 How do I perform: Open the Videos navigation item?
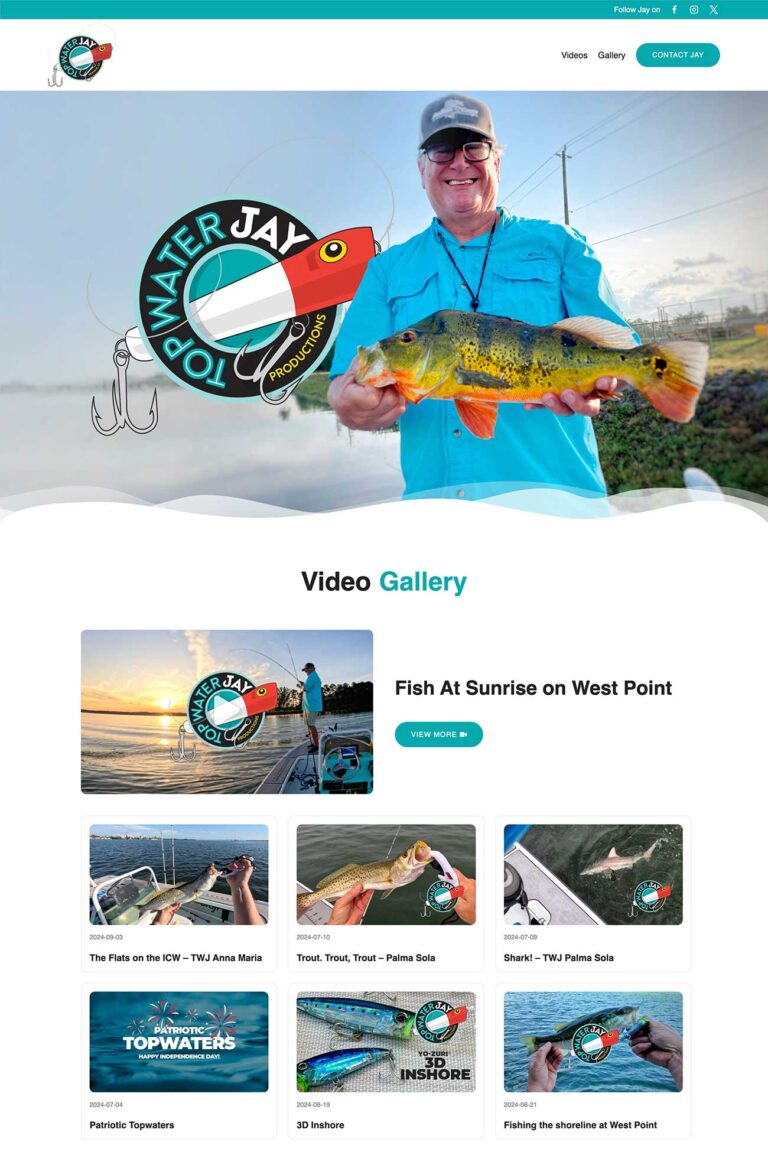pos(573,56)
